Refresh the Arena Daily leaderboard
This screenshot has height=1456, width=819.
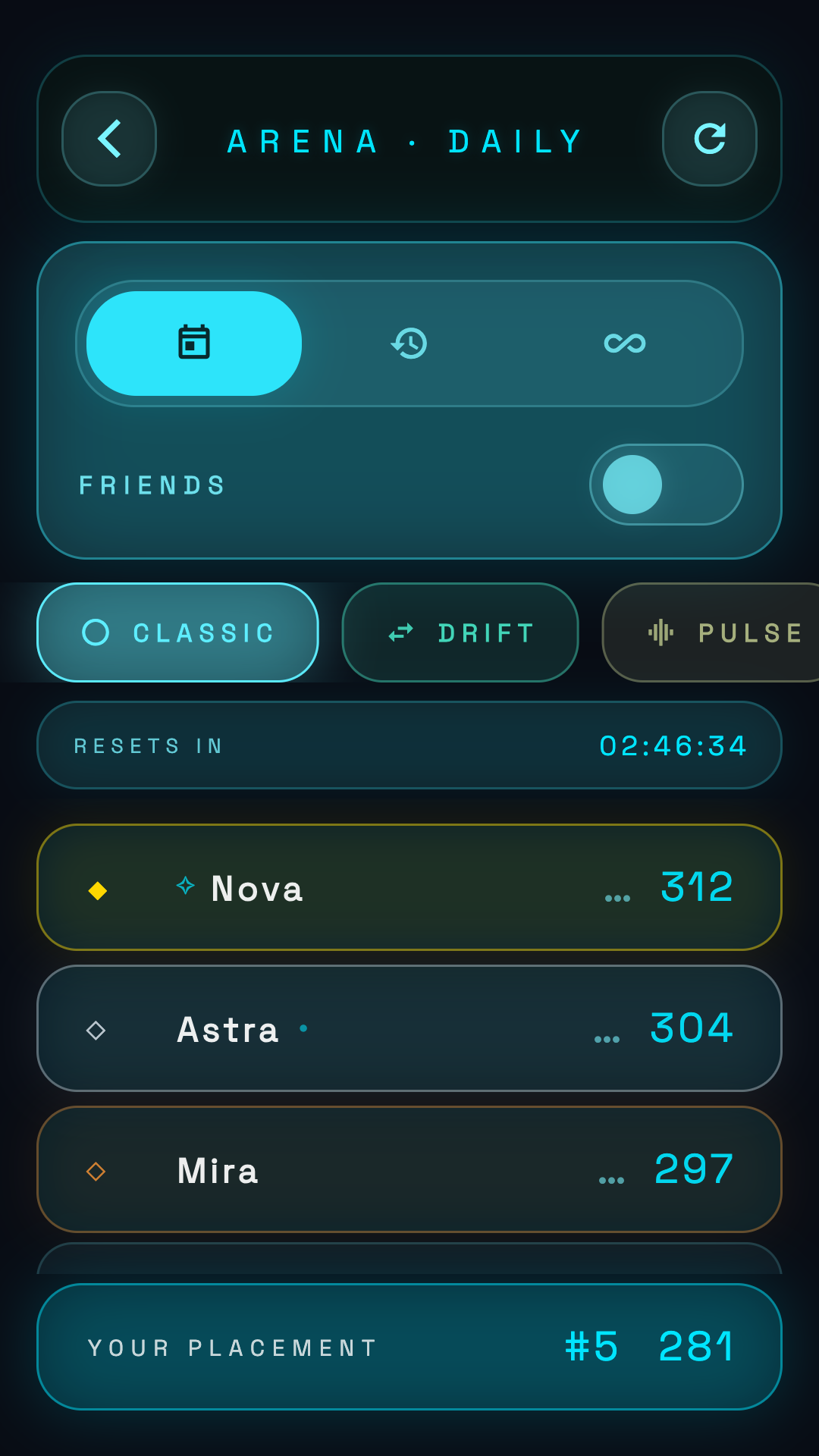coord(710,139)
